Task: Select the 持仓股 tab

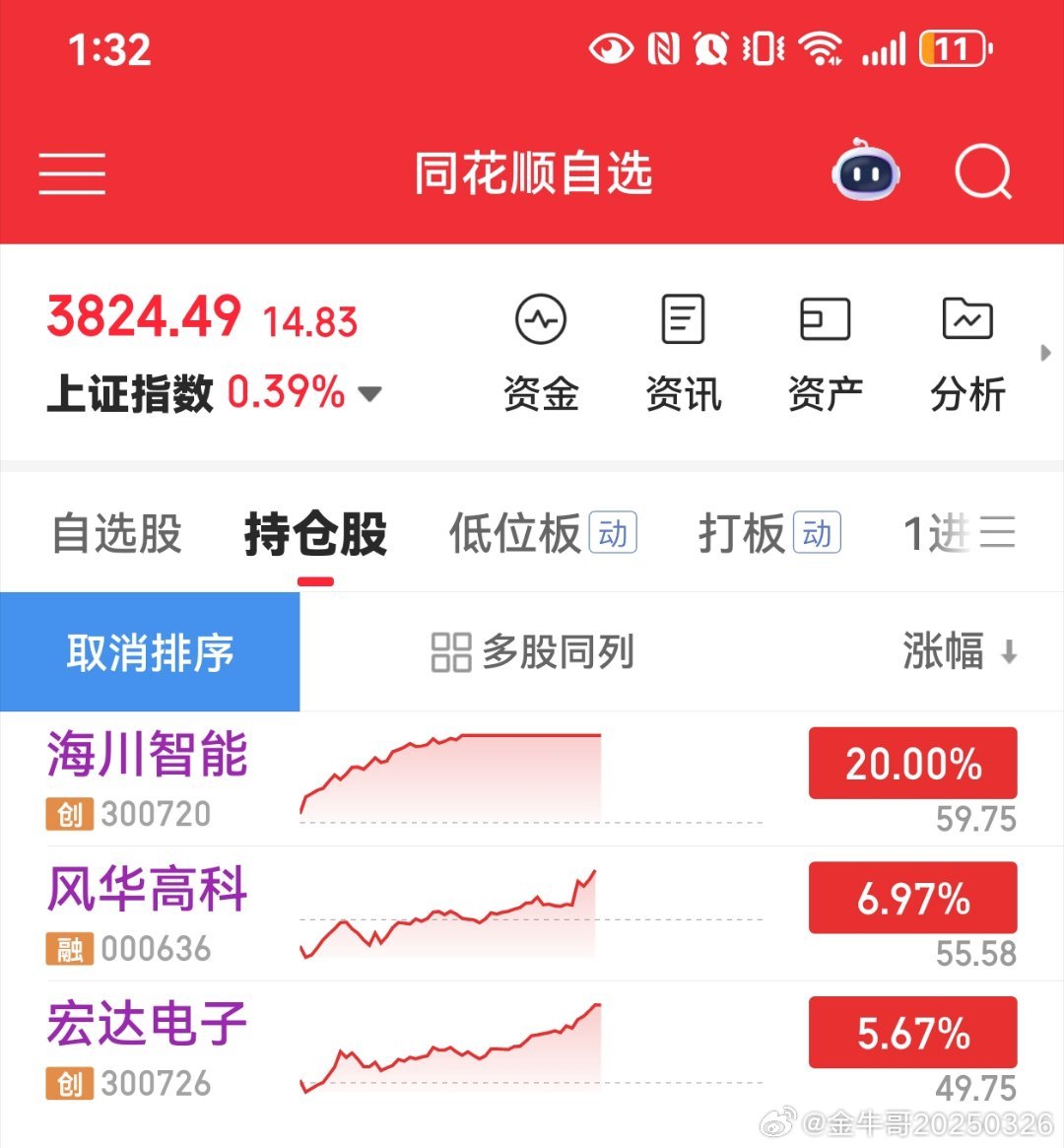Action: pos(315,534)
